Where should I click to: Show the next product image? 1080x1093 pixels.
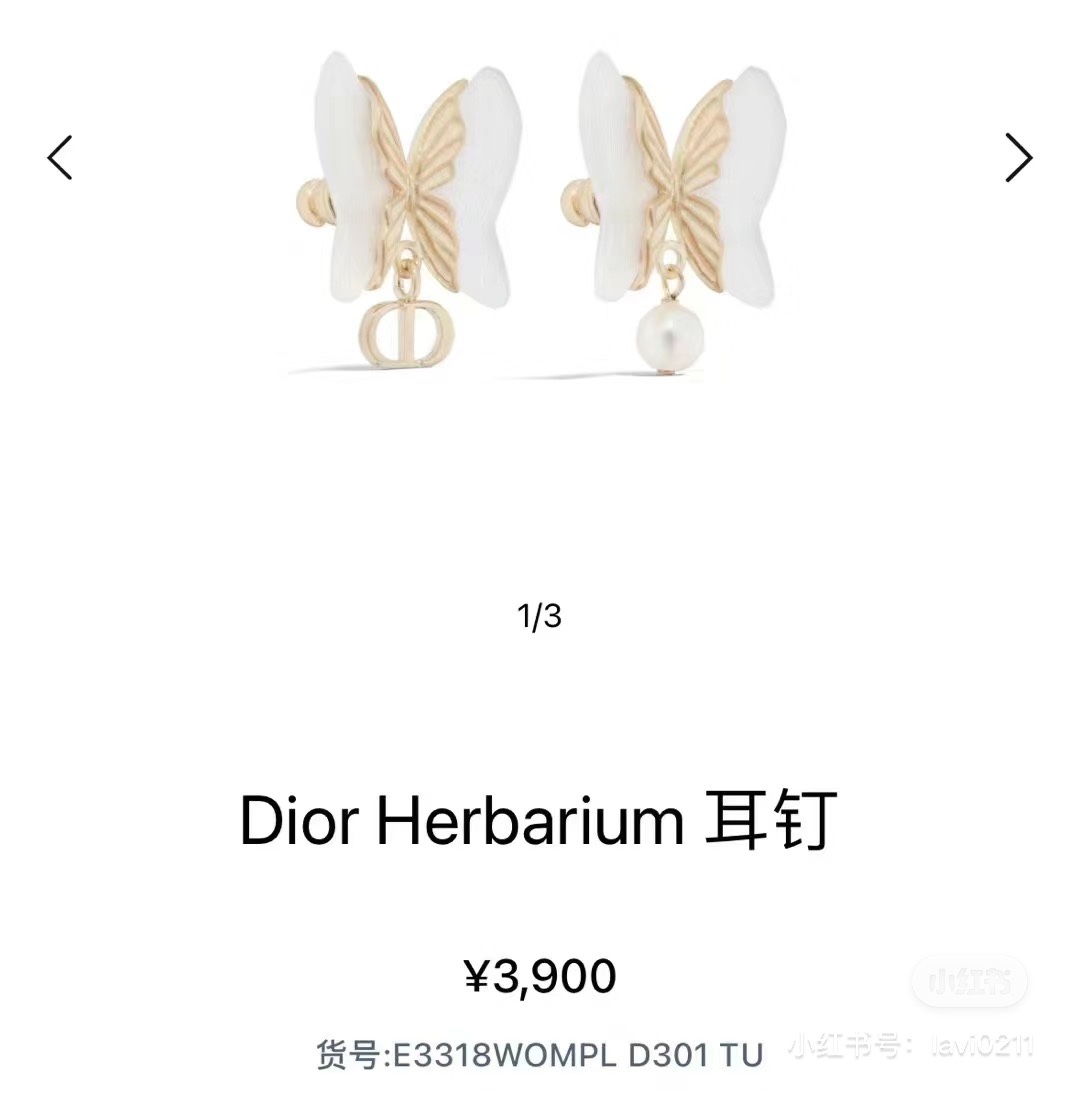pyautogui.click(x=1018, y=158)
